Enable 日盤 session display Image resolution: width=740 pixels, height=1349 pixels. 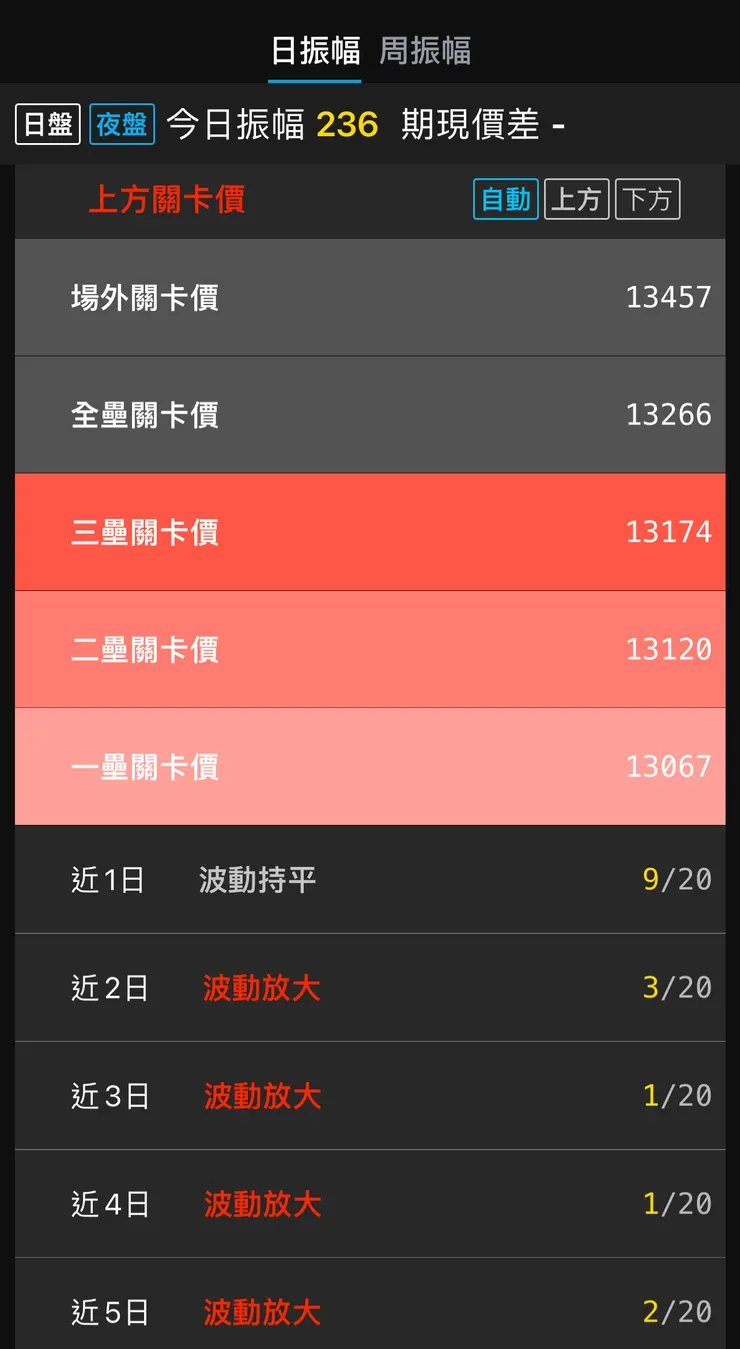47,124
